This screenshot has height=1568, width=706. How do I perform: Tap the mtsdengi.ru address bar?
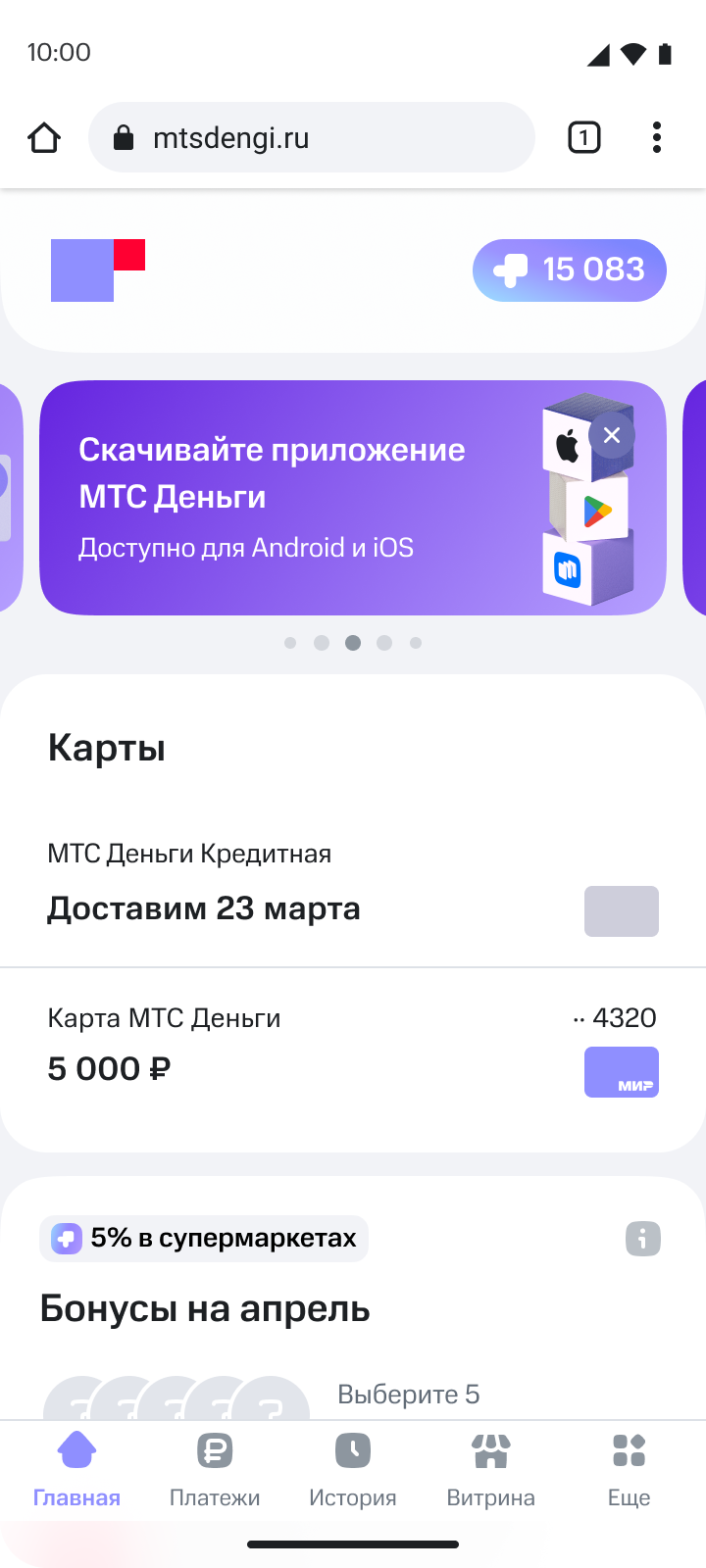tap(311, 138)
